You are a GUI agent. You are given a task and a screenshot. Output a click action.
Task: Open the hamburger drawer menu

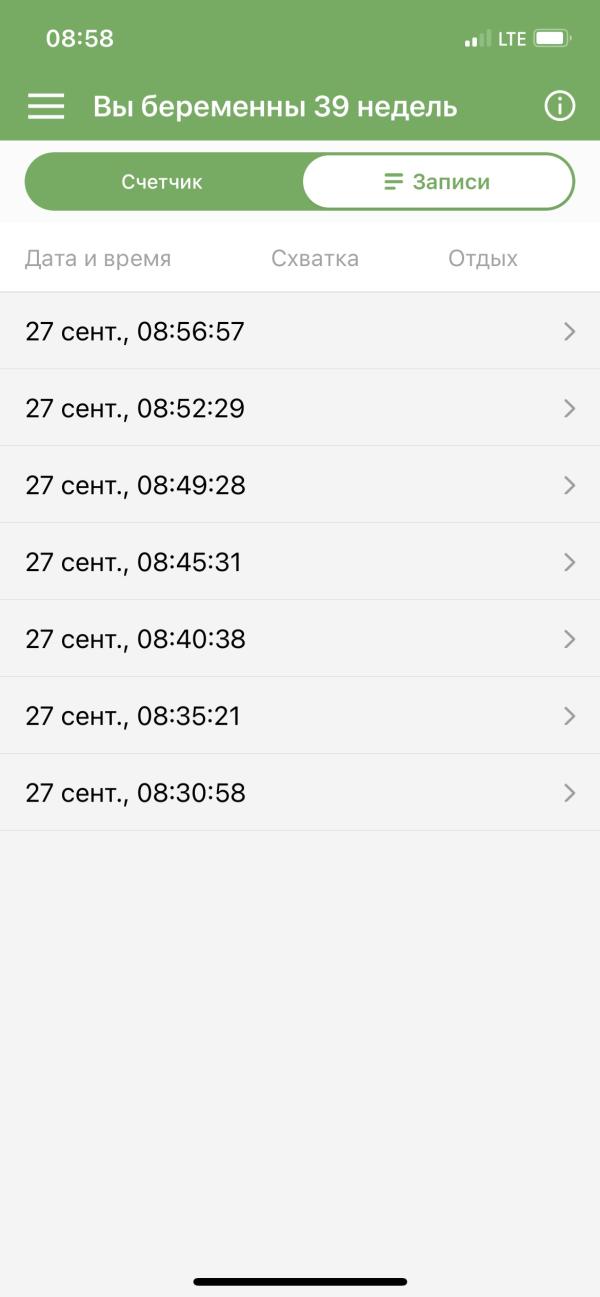[46, 106]
